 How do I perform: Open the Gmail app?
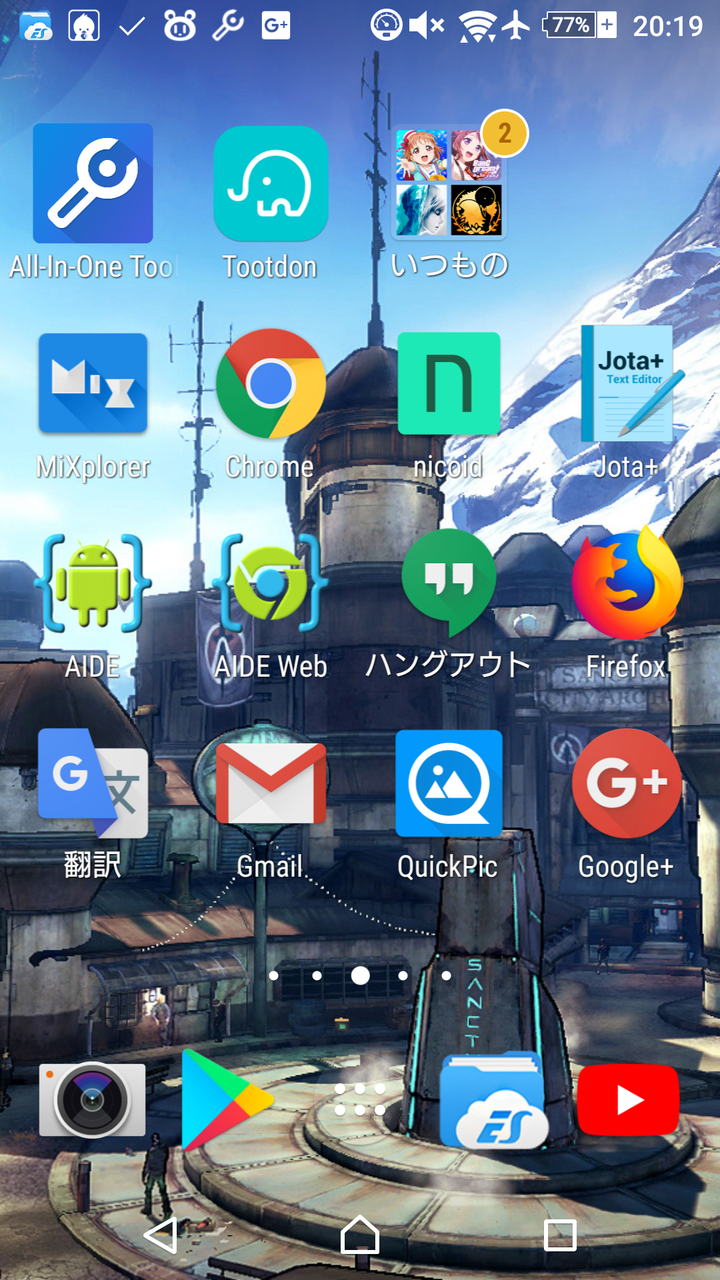tap(270, 784)
